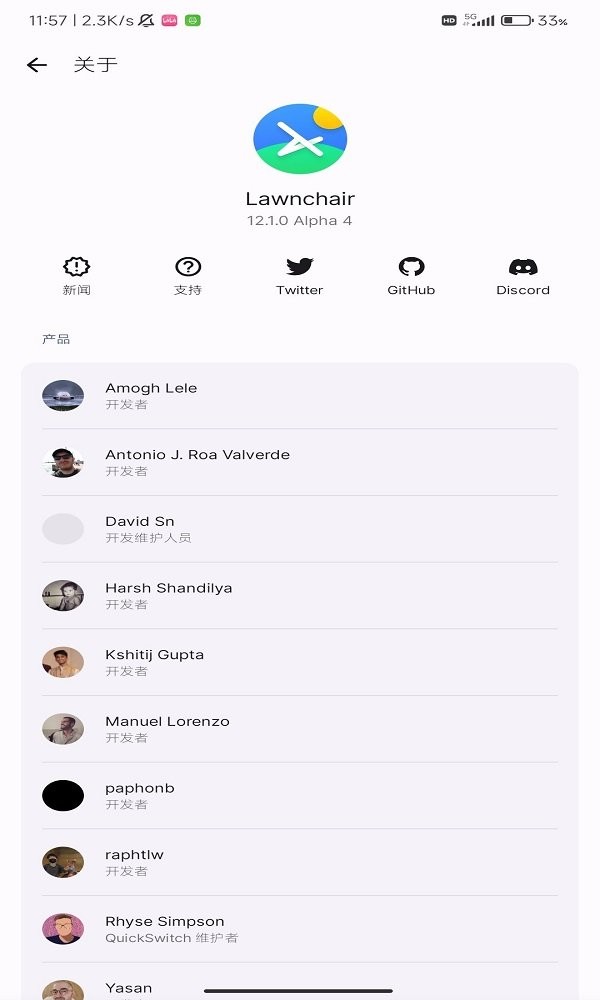Open Manuel Lorenzo's profile
This screenshot has width=600, height=1000.
coord(300,729)
